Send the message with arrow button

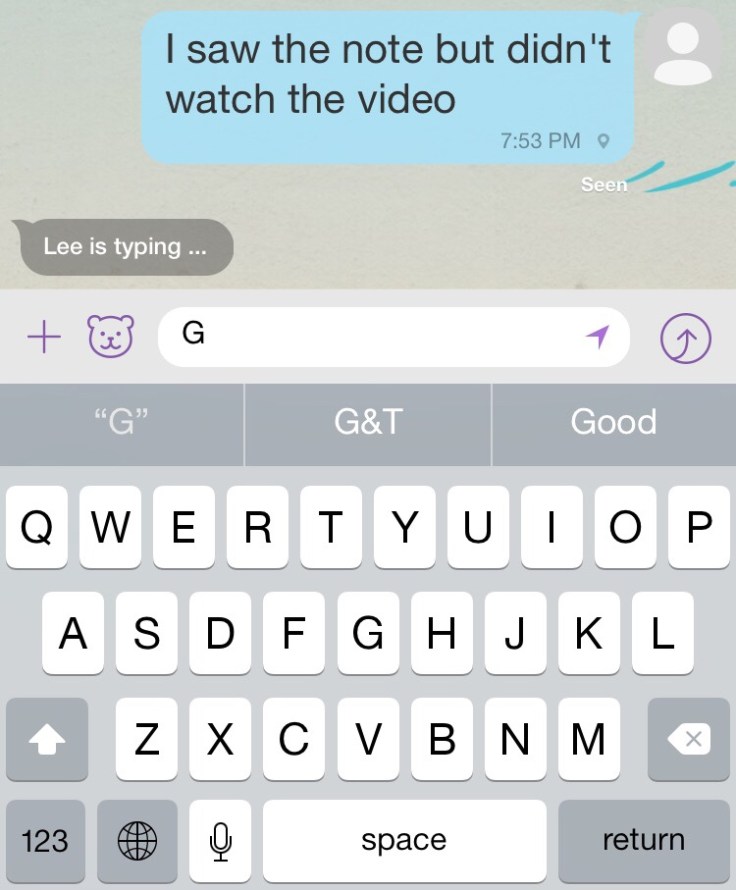[x=687, y=339]
